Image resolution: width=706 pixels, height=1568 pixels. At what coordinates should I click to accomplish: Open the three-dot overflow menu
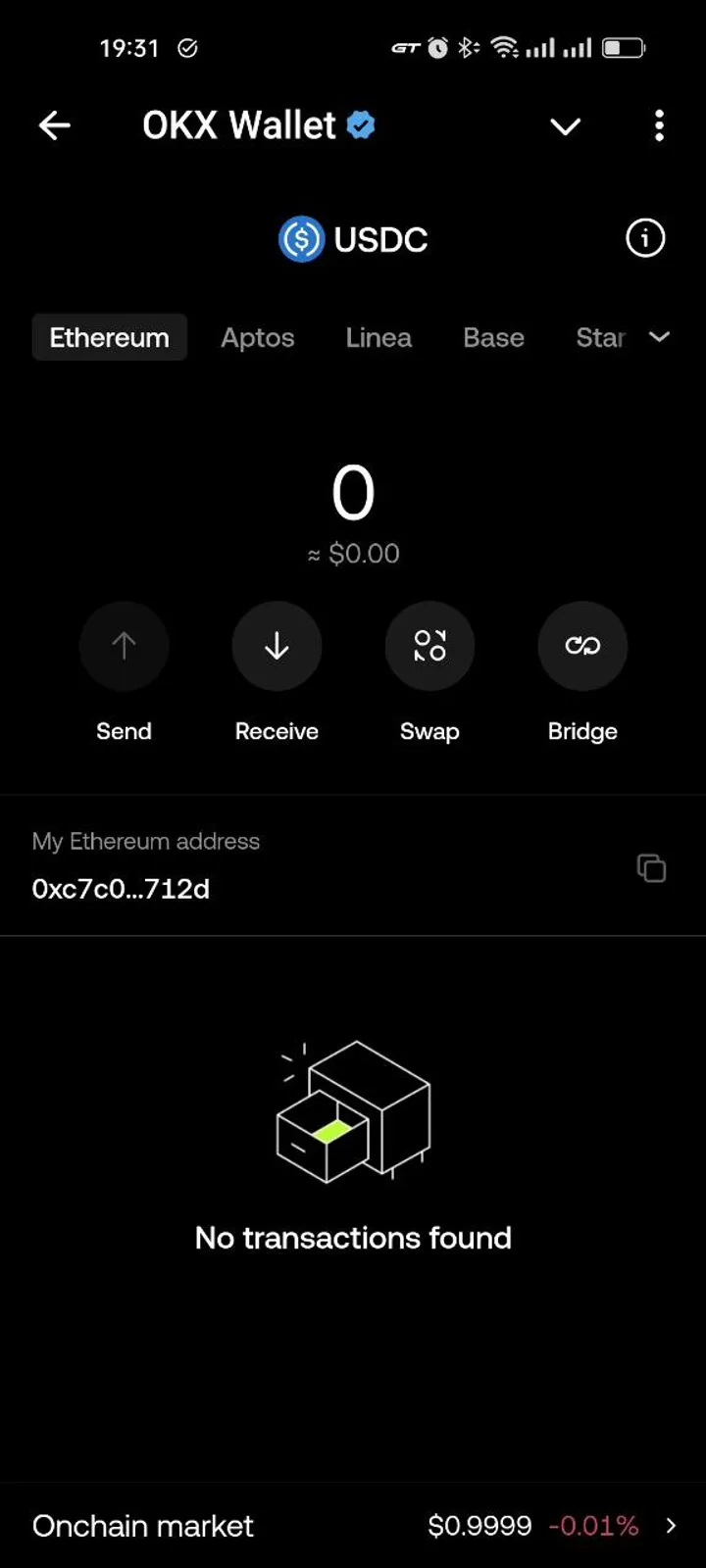pyautogui.click(x=659, y=125)
